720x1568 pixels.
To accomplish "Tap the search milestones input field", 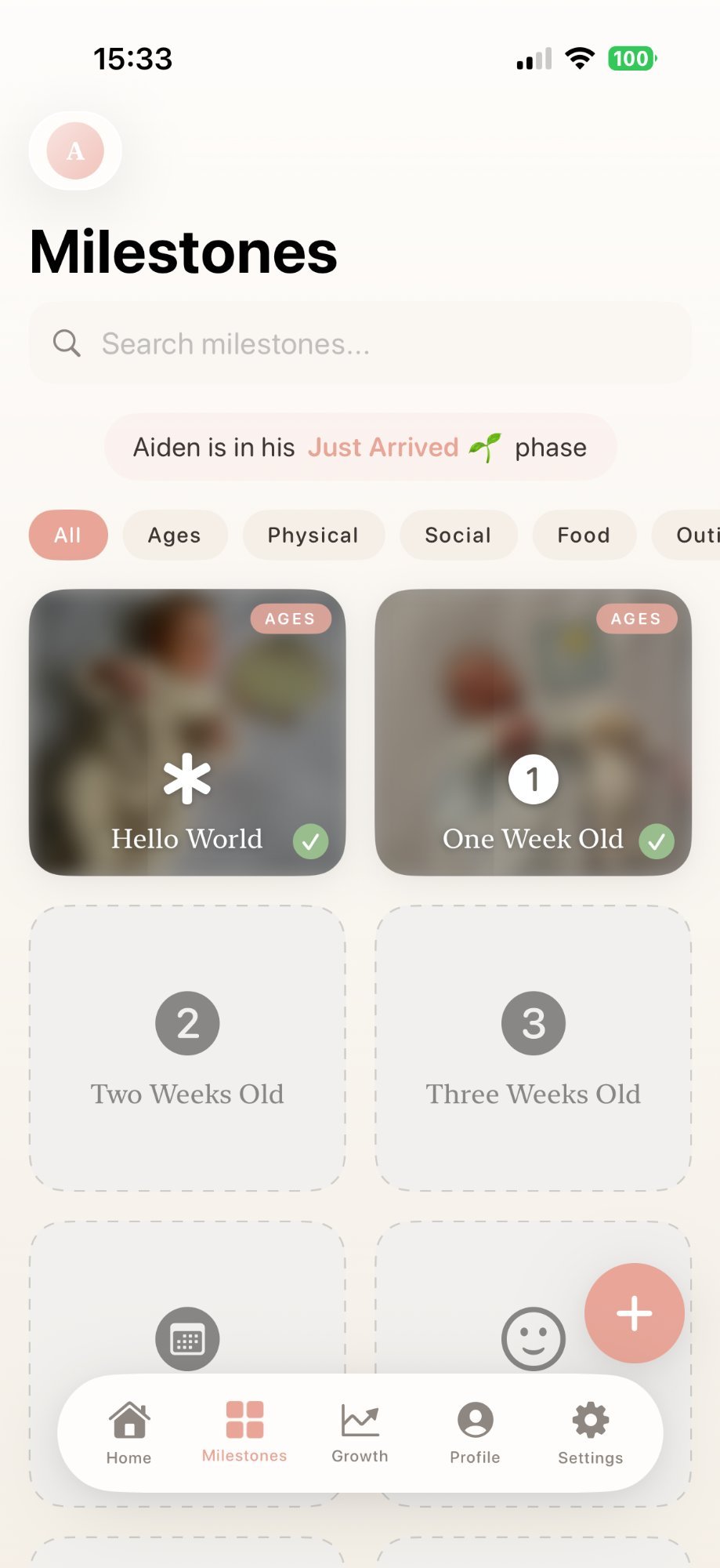I will coord(360,343).
